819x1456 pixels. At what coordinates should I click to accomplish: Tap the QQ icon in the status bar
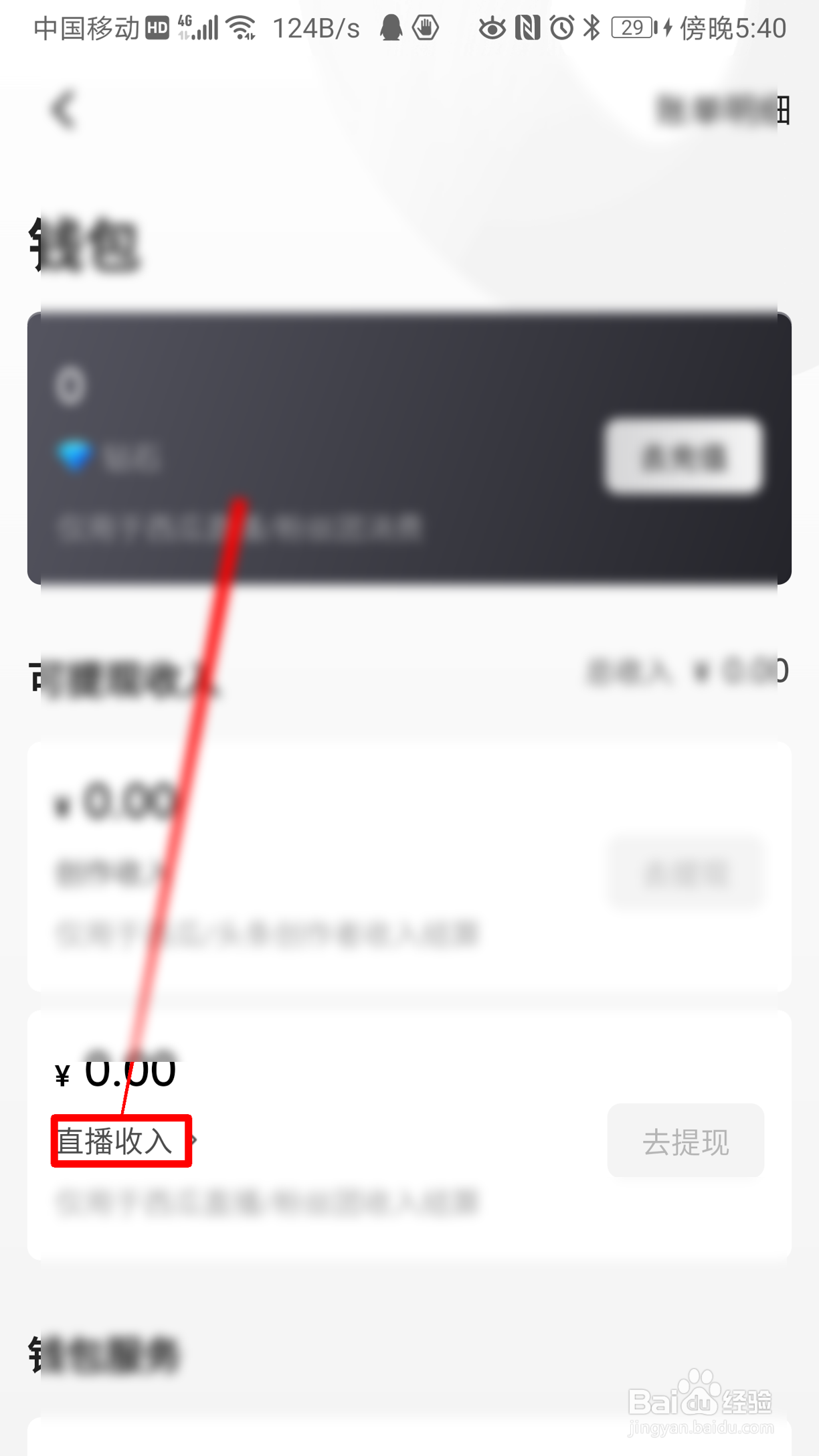(391, 28)
